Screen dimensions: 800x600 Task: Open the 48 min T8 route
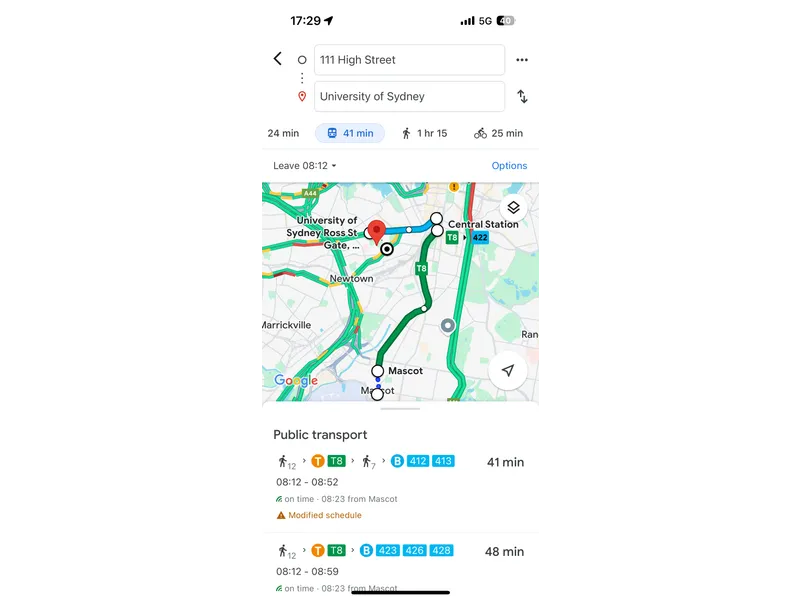click(400, 565)
